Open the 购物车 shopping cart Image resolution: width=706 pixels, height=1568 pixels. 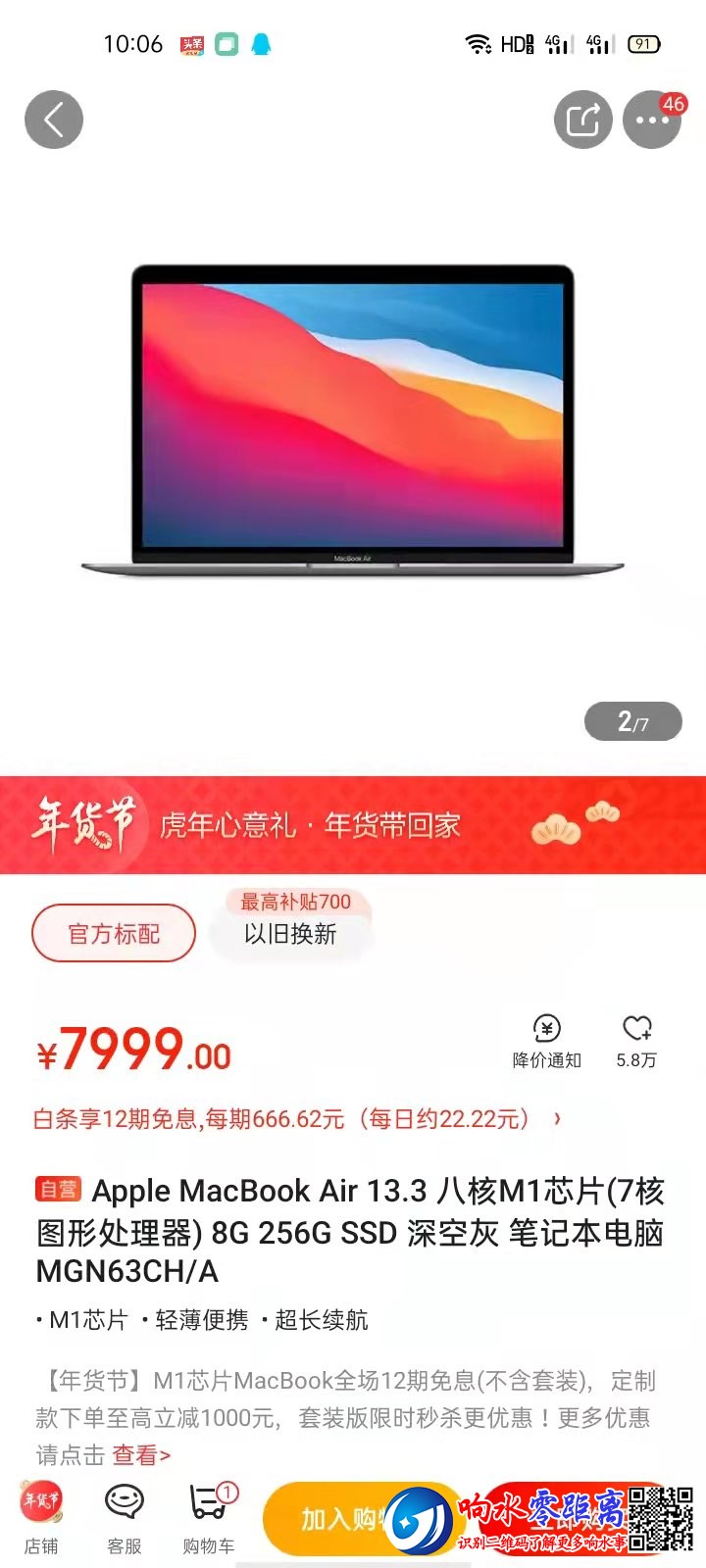(x=208, y=1519)
